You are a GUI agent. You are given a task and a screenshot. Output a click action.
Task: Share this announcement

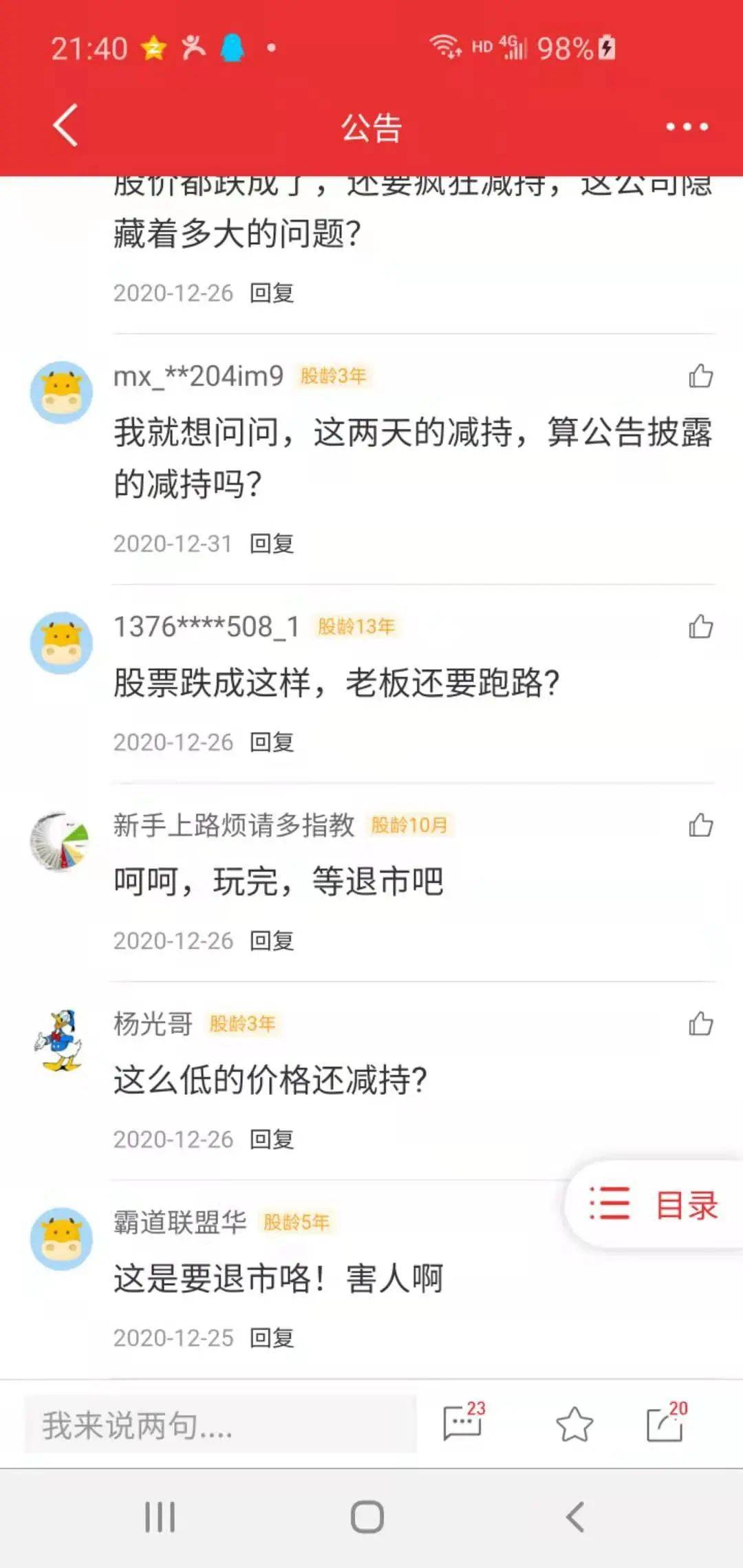(x=666, y=1422)
